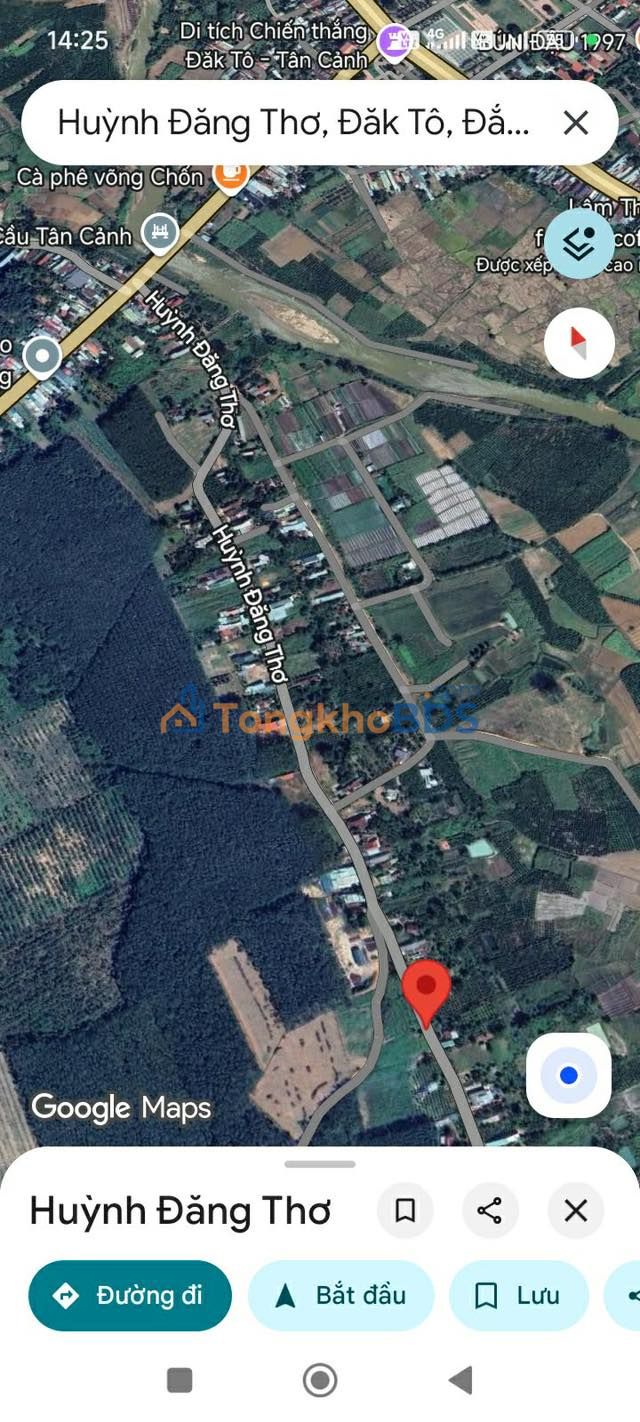Viewport: 640px width, 1422px height.
Task: Open the map layers button
Action: point(579,244)
